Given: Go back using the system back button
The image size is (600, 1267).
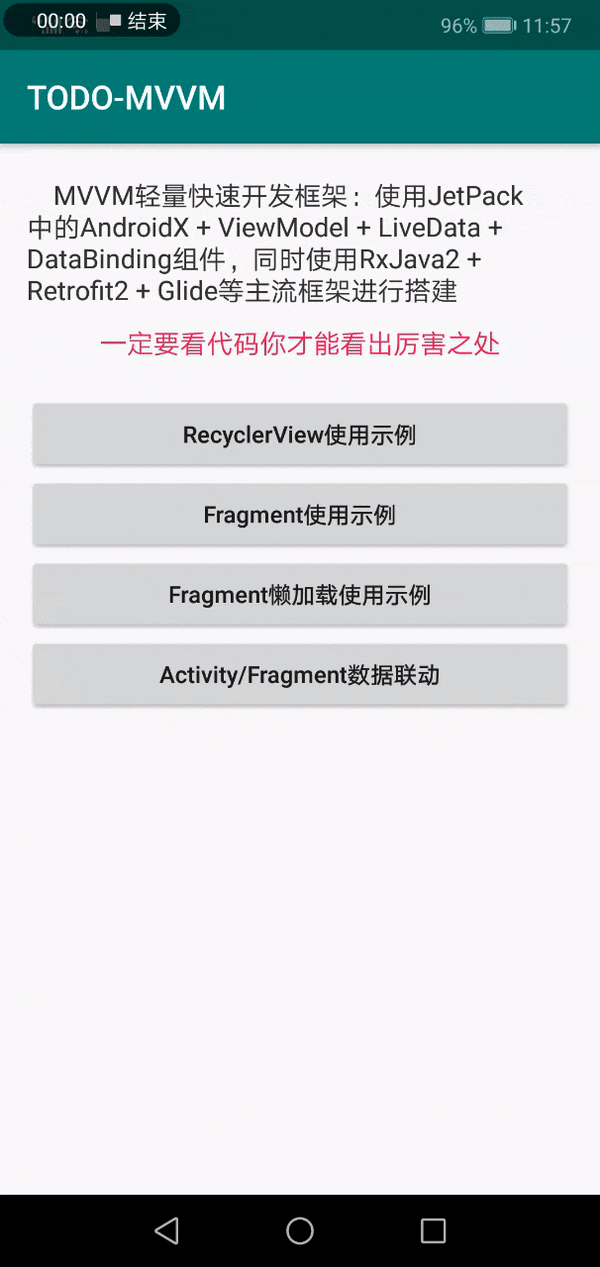Looking at the screenshot, I should [x=167, y=1230].
